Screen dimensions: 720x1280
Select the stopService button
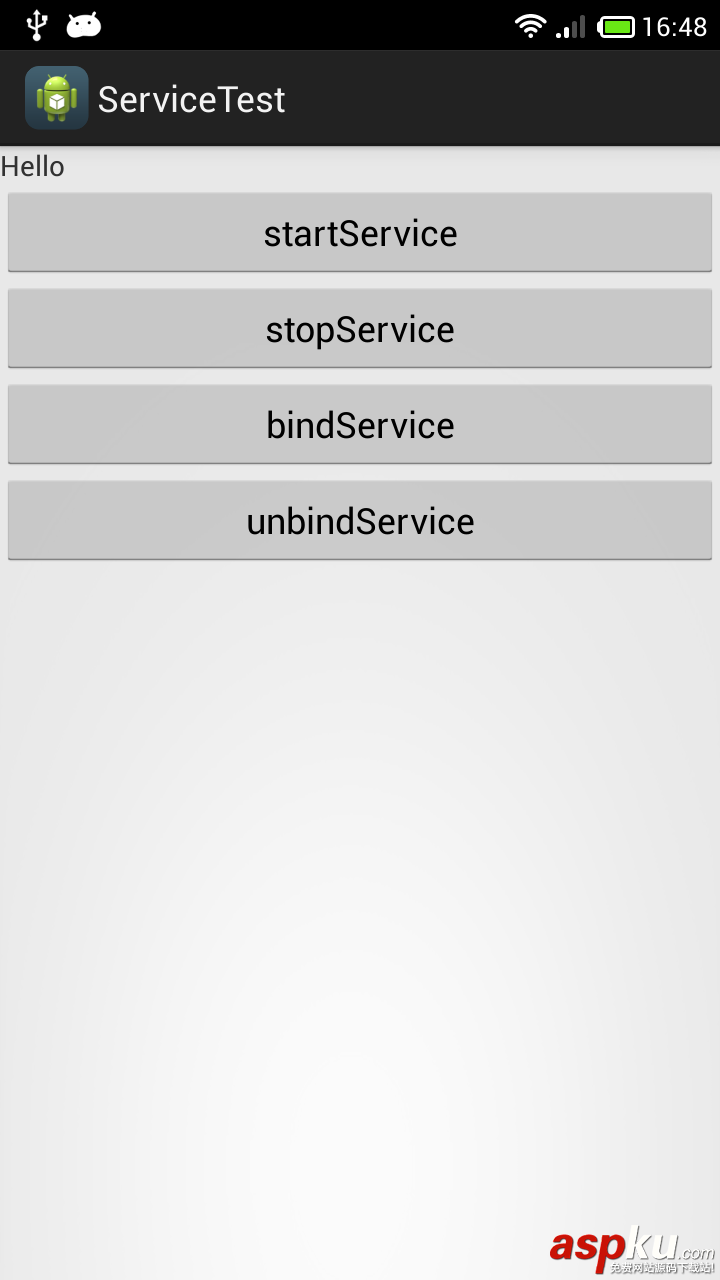coord(360,328)
